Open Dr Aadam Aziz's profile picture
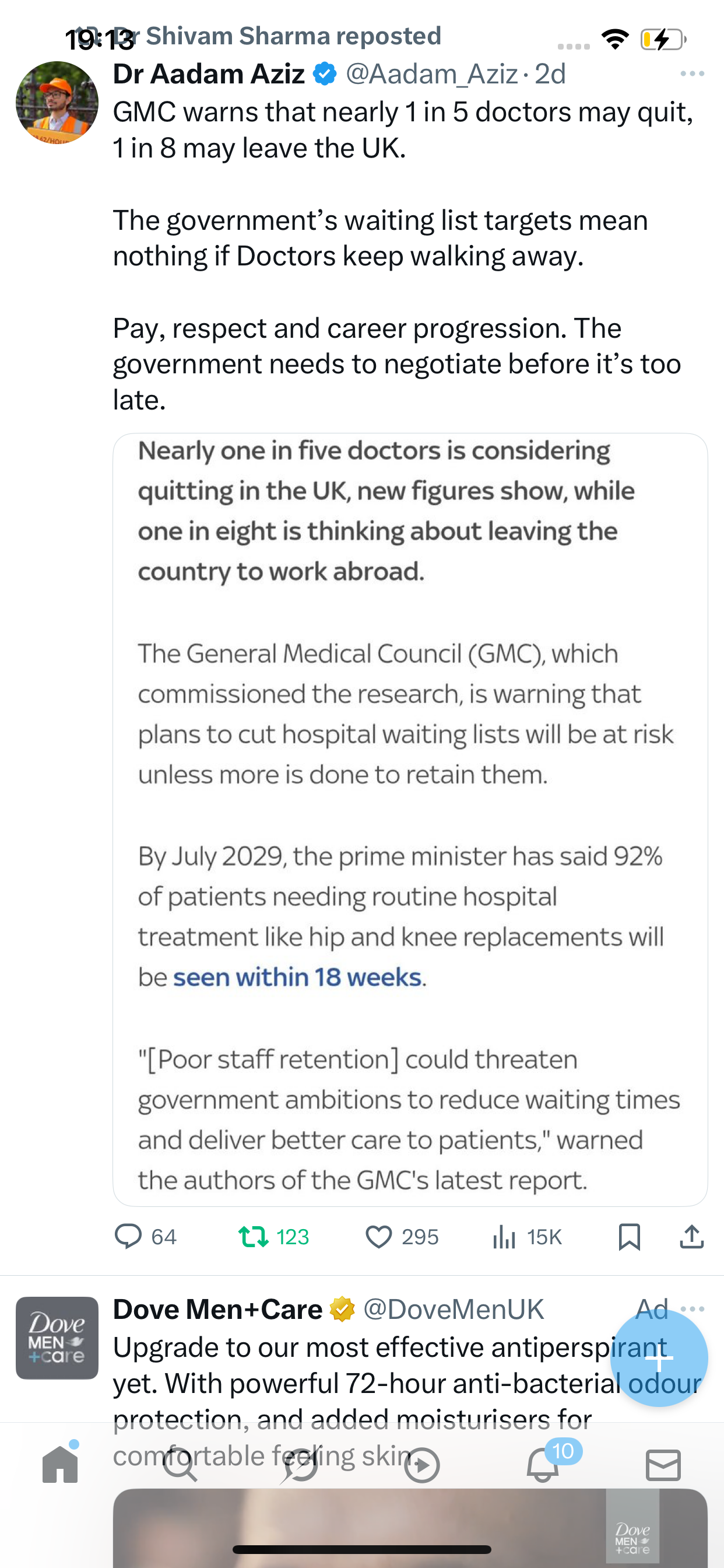Viewport: 724px width, 1568px height. tap(57, 102)
